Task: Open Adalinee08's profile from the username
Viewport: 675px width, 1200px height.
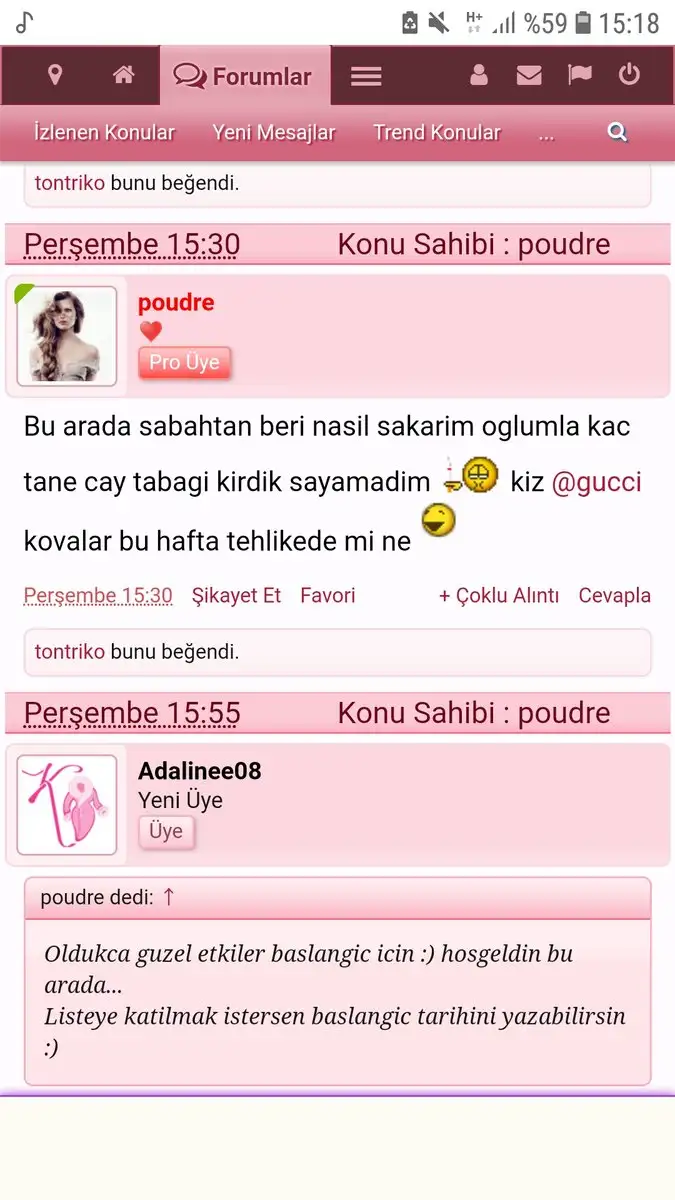Action: (x=199, y=771)
